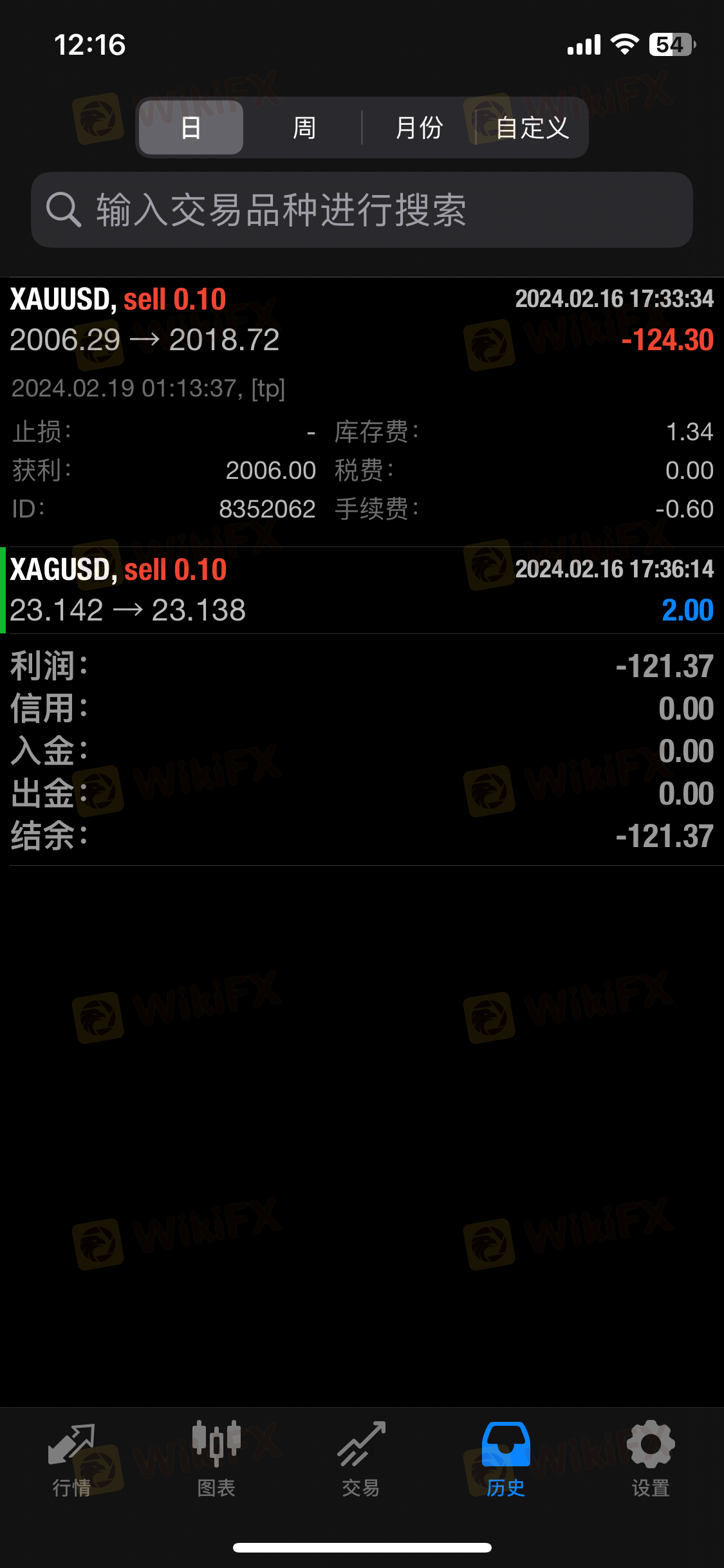The image size is (724, 1568).
Task: Open the 设置 settings tab
Action: [x=651, y=1459]
